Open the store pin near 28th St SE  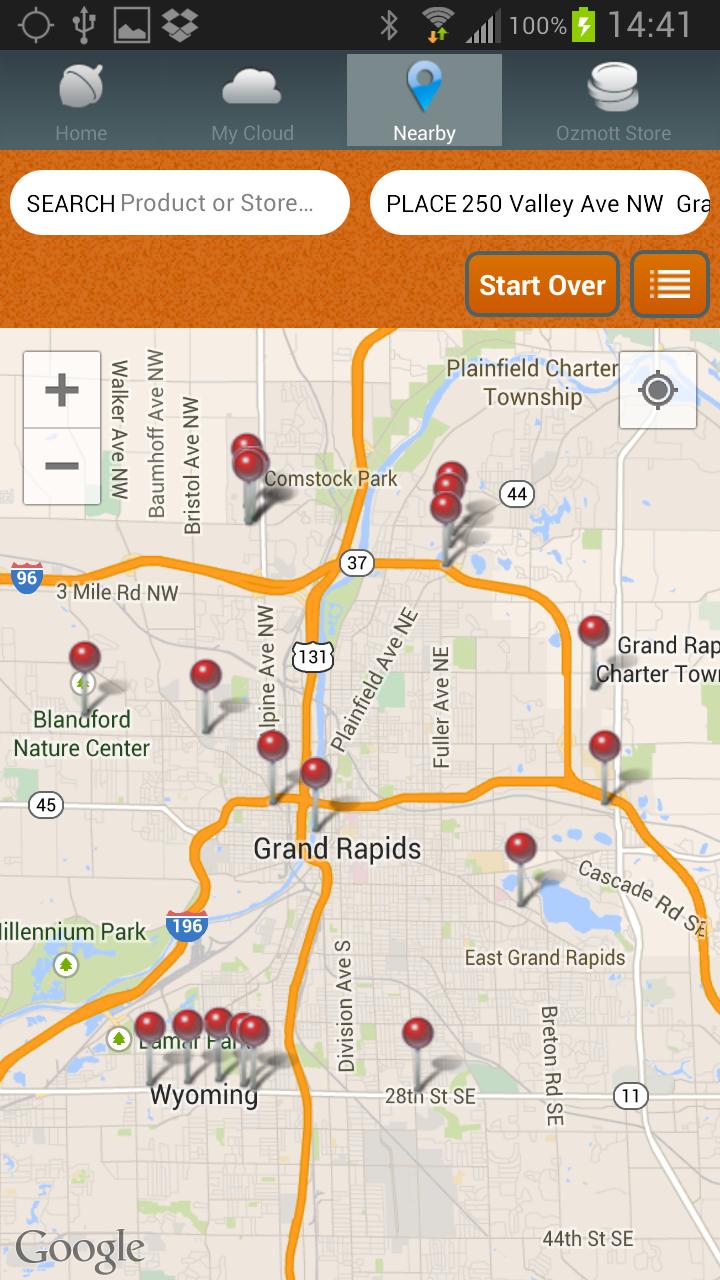[x=418, y=1035]
